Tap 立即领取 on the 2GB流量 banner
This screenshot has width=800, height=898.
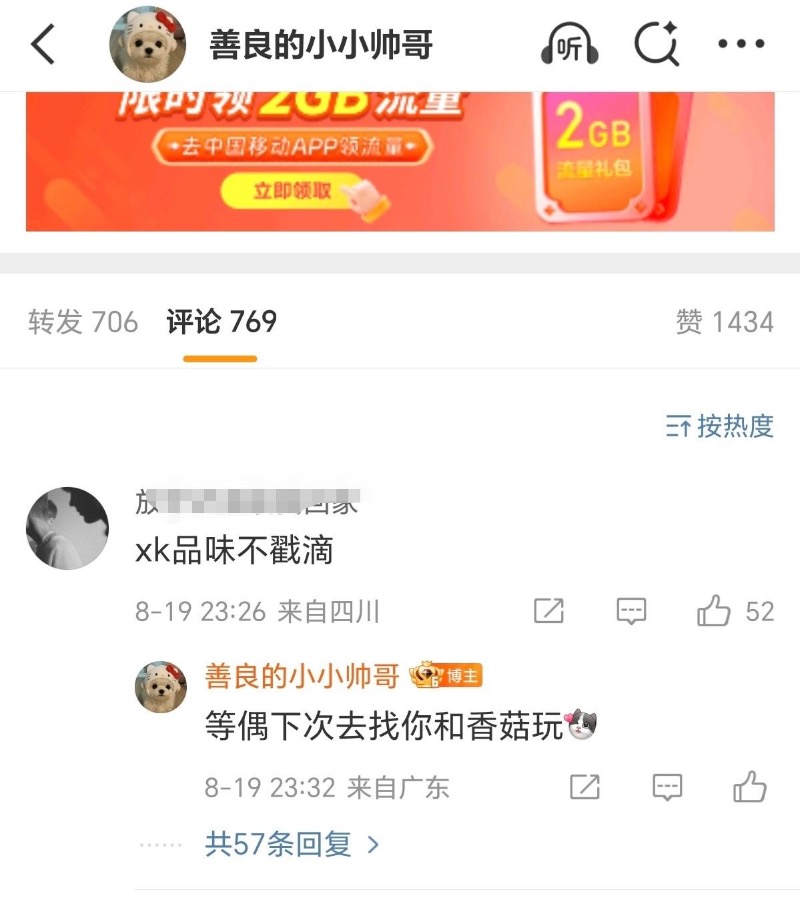(x=292, y=190)
